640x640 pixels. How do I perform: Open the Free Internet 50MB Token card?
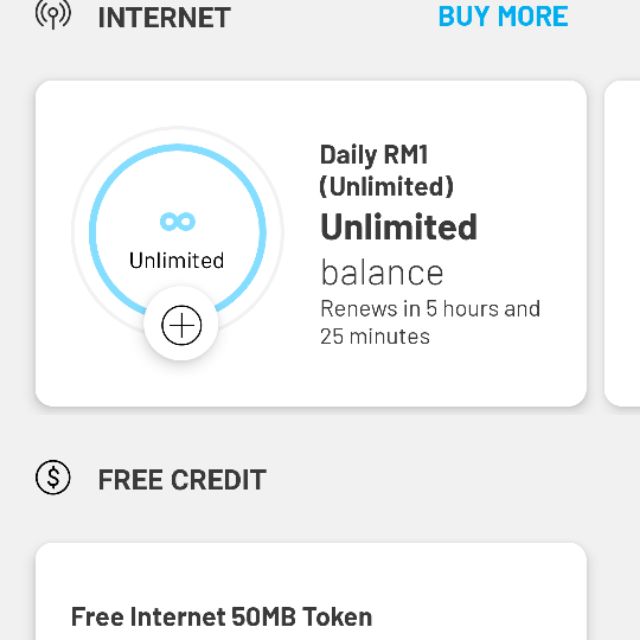tap(310, 600)
